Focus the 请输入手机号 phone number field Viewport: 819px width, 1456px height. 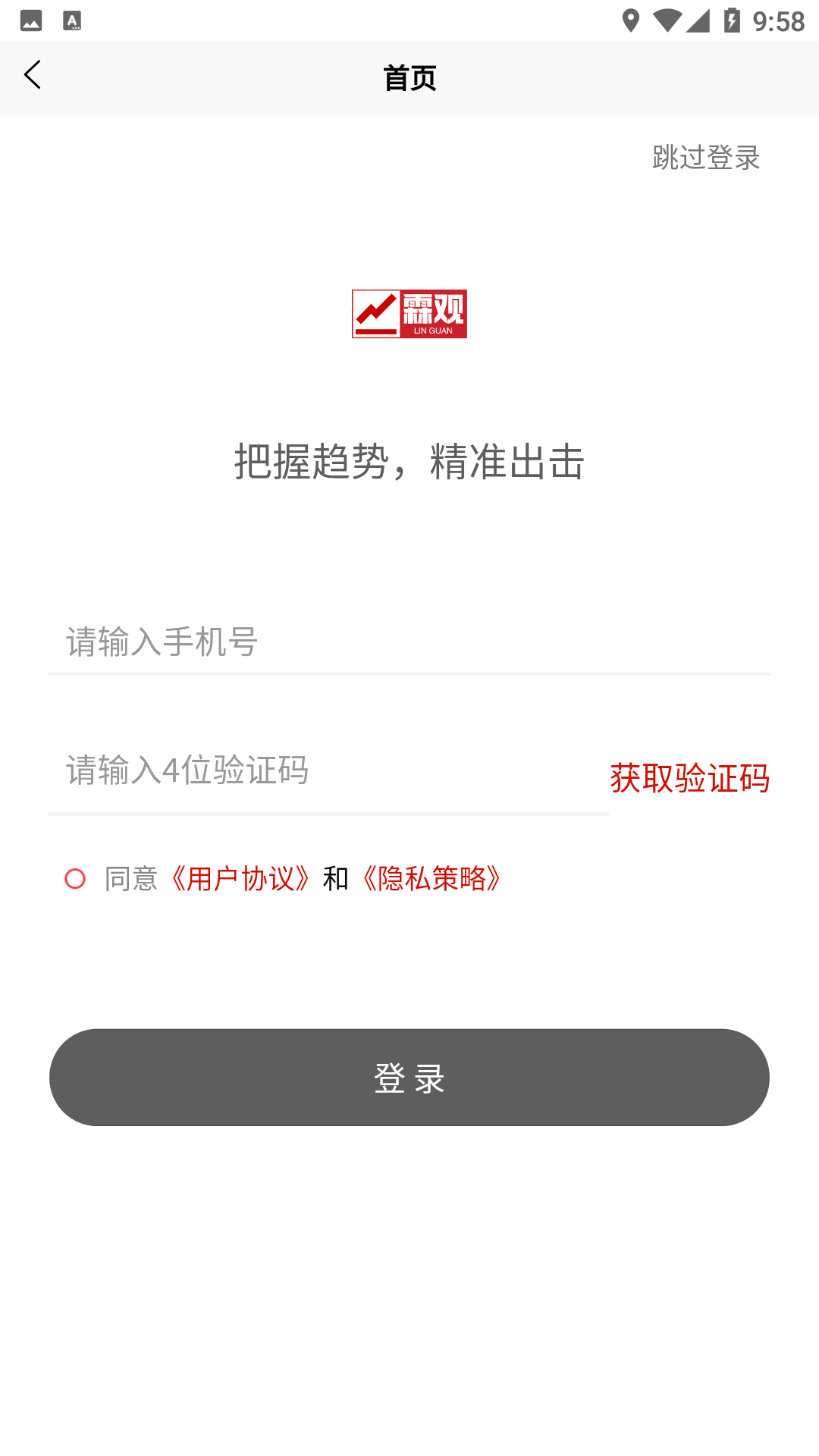pyautogui.click(x=409, y=642)
